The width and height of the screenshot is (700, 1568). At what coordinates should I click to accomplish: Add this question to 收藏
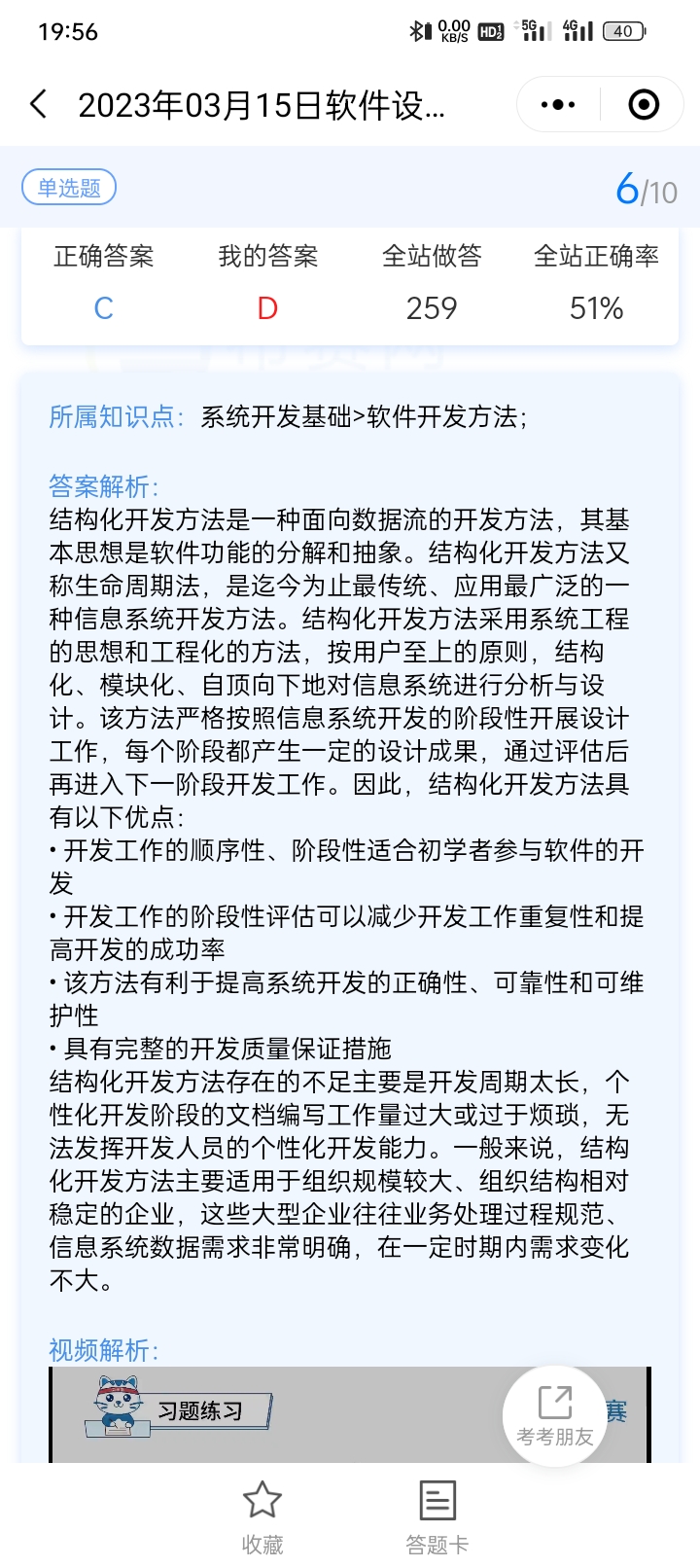[x=262, y=1517]
